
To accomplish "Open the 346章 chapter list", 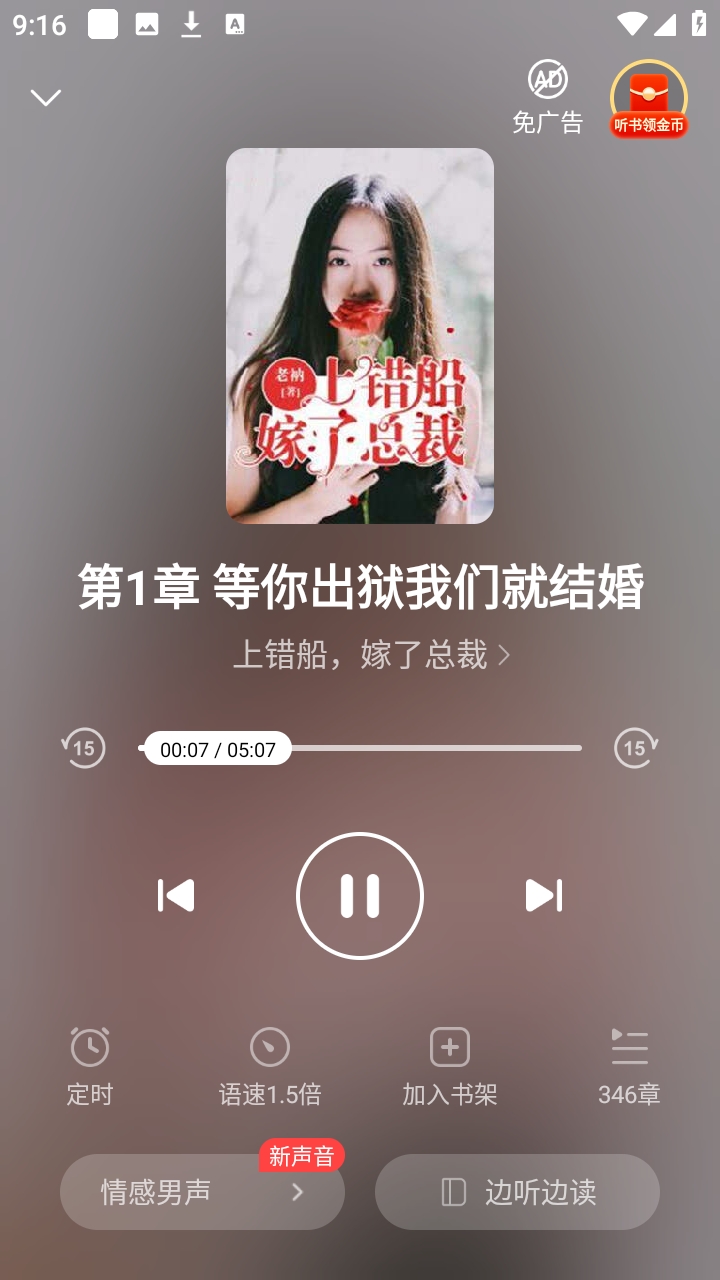I will click(629, 1066).
